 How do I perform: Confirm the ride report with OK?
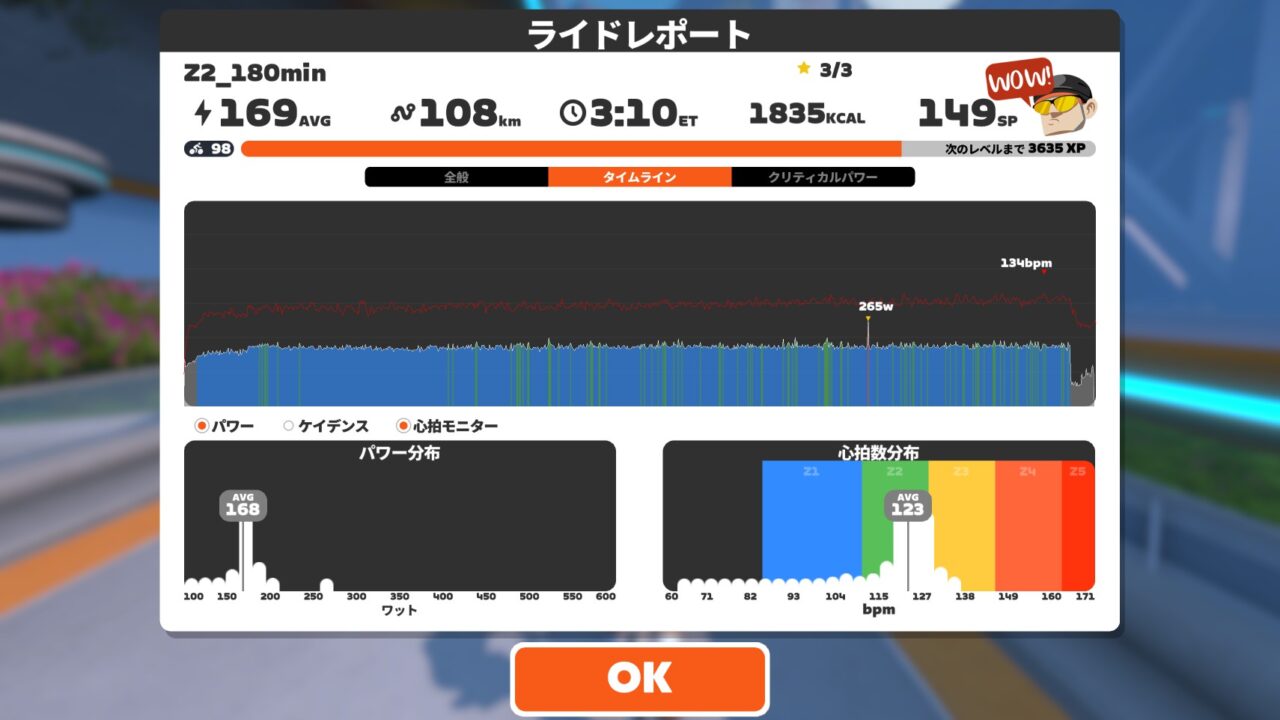click(x=639, y=678)
